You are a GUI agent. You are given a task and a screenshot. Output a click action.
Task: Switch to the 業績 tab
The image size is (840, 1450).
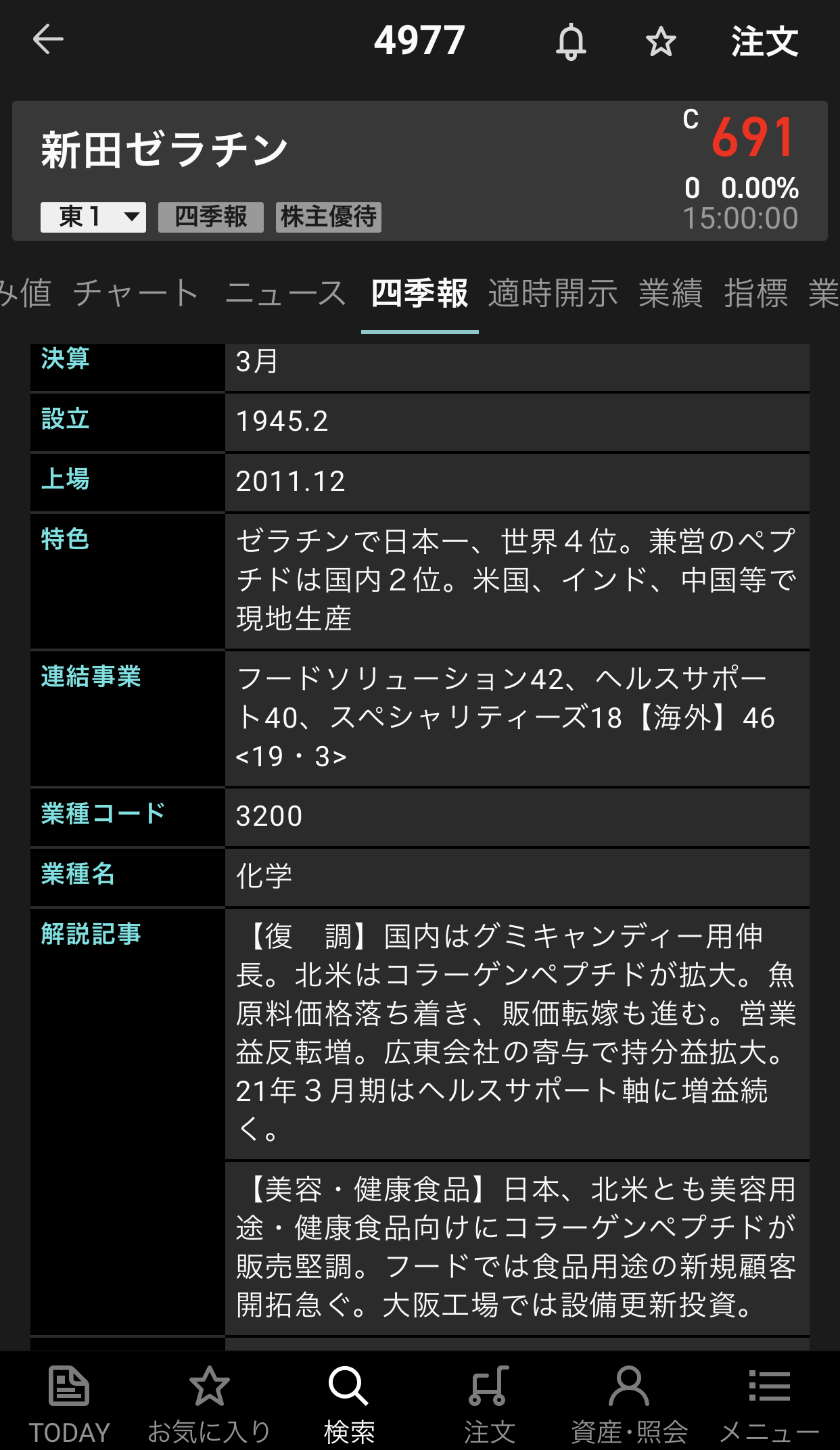(x=671, y=294)
